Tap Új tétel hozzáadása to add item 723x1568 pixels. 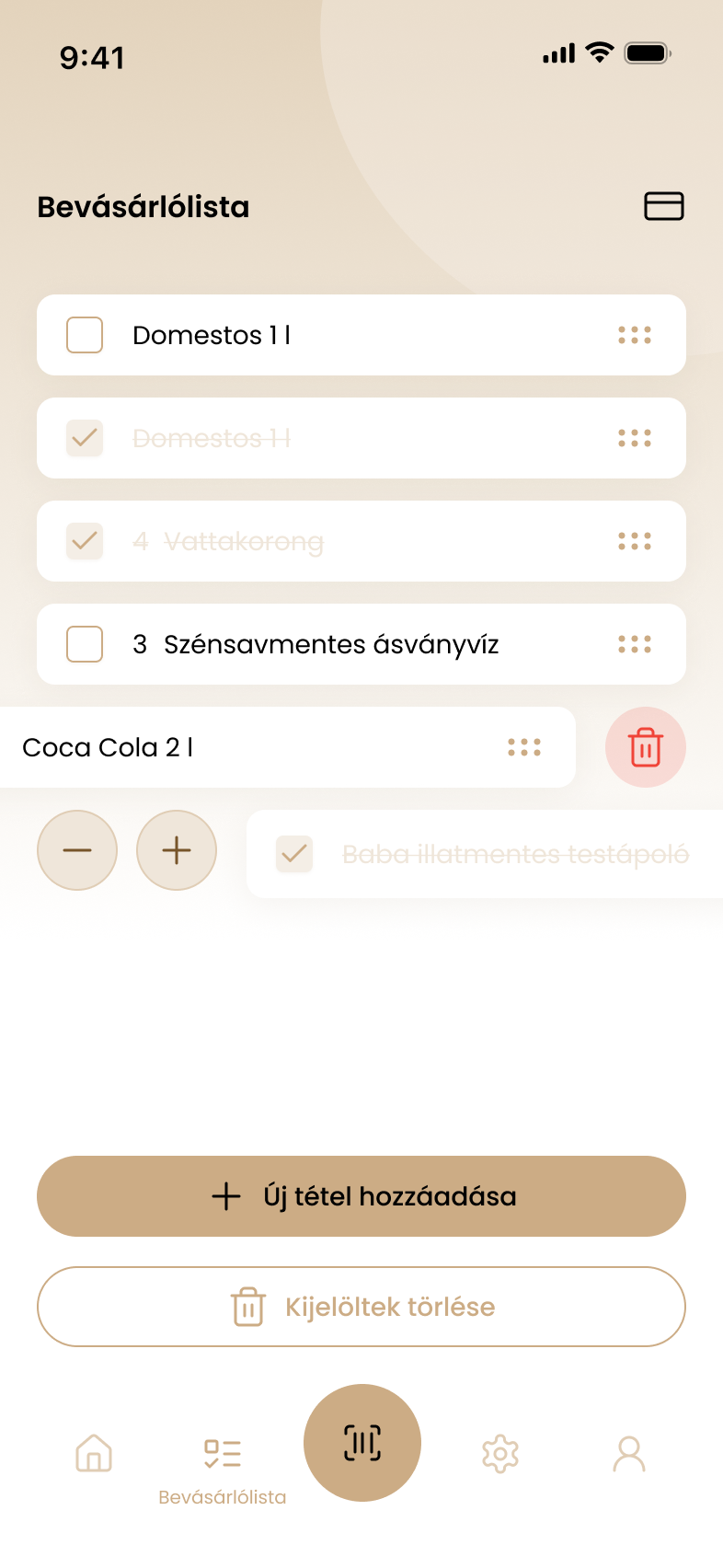tap(361, 1196)
